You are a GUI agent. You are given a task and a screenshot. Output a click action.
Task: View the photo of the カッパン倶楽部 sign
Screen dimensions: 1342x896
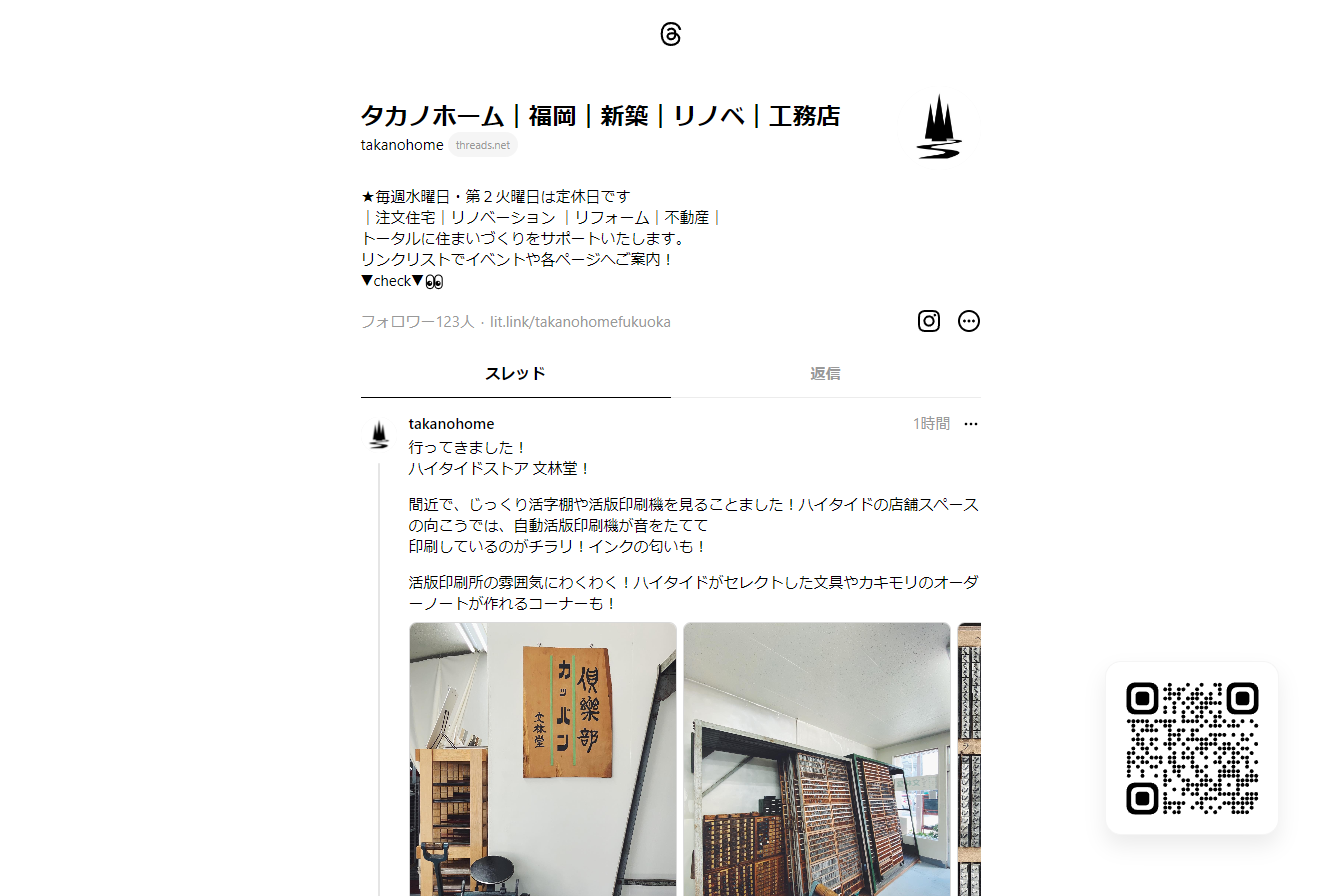(543, 760)
